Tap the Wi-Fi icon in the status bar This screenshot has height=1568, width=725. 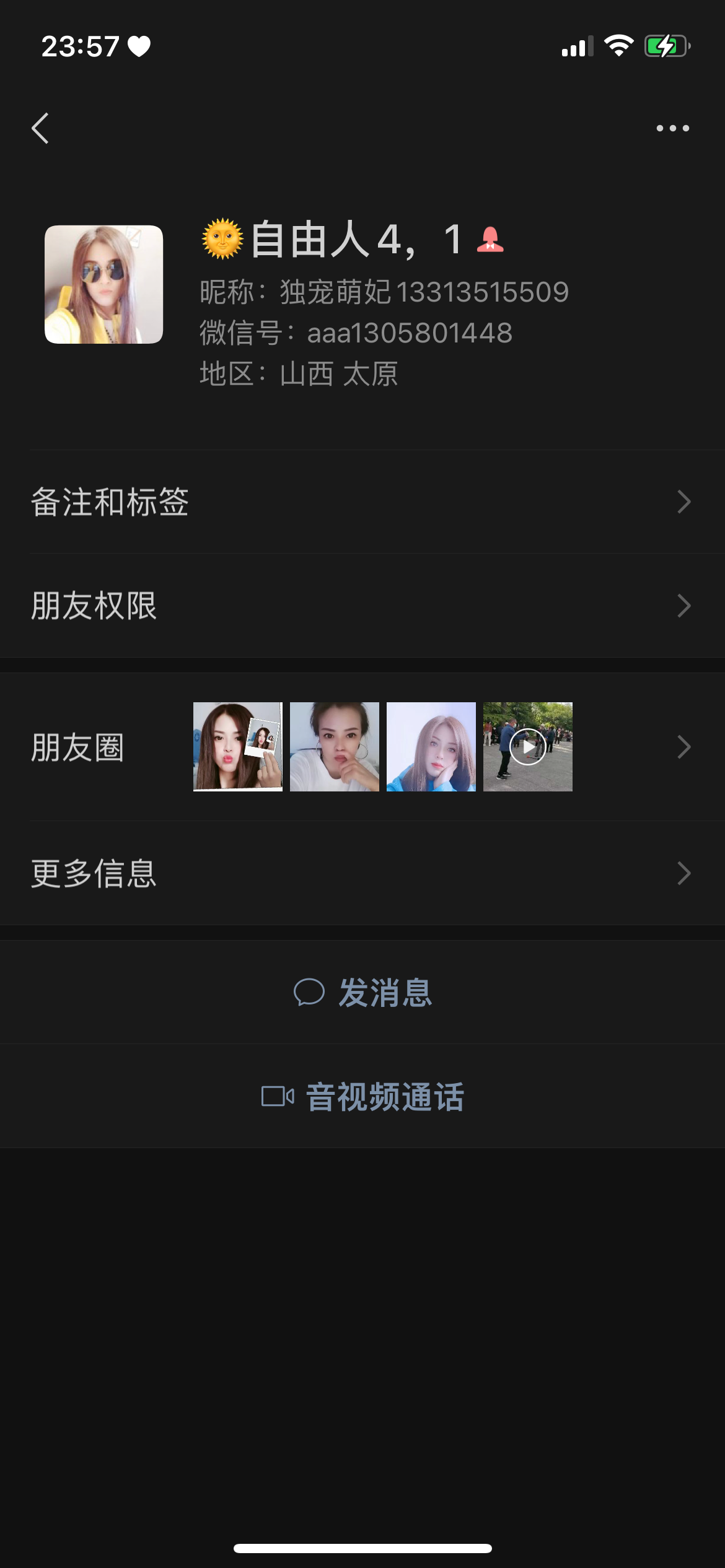click(x=618, y=46)
